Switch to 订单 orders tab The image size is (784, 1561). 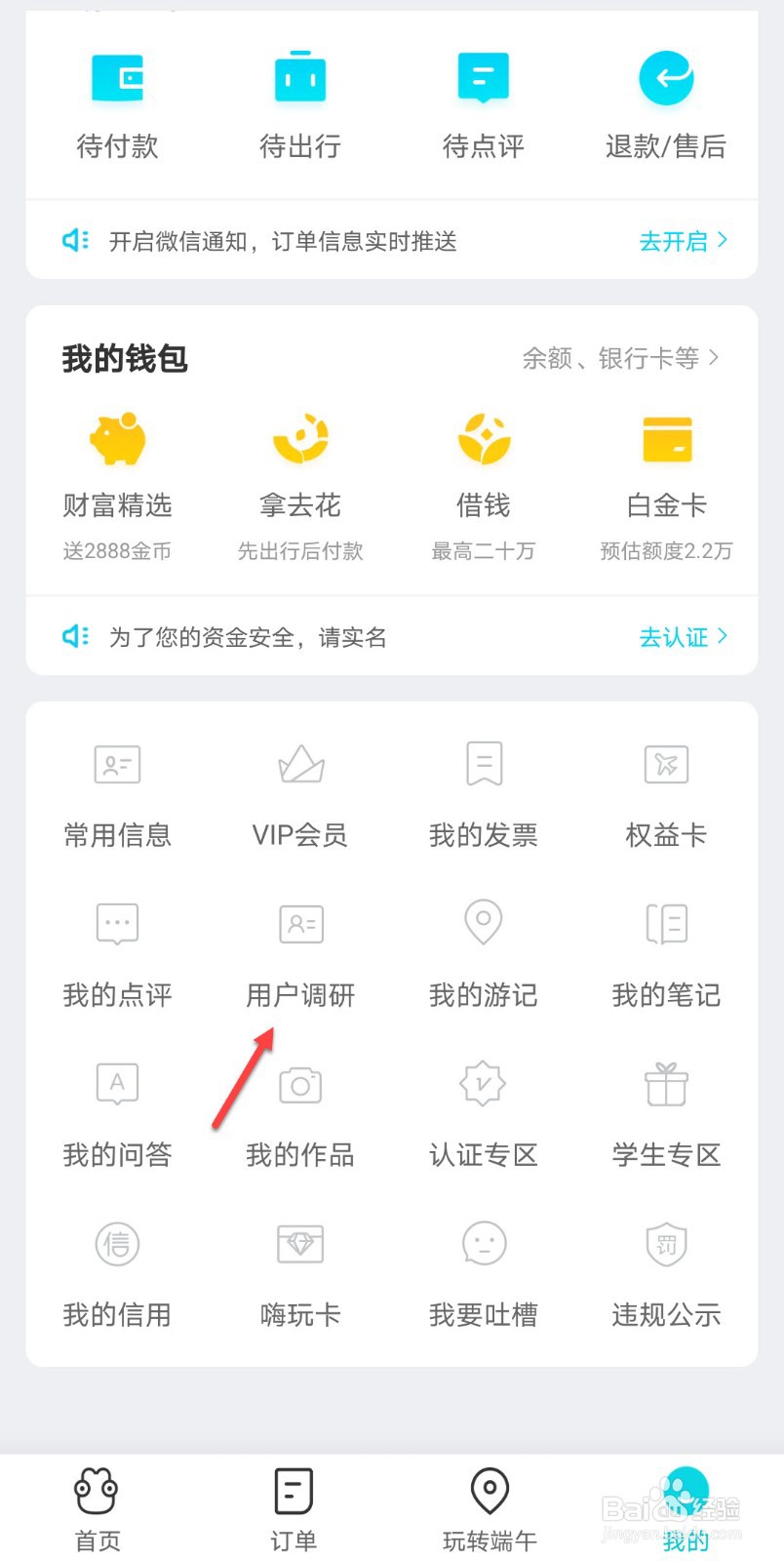tap(294, 1509)
